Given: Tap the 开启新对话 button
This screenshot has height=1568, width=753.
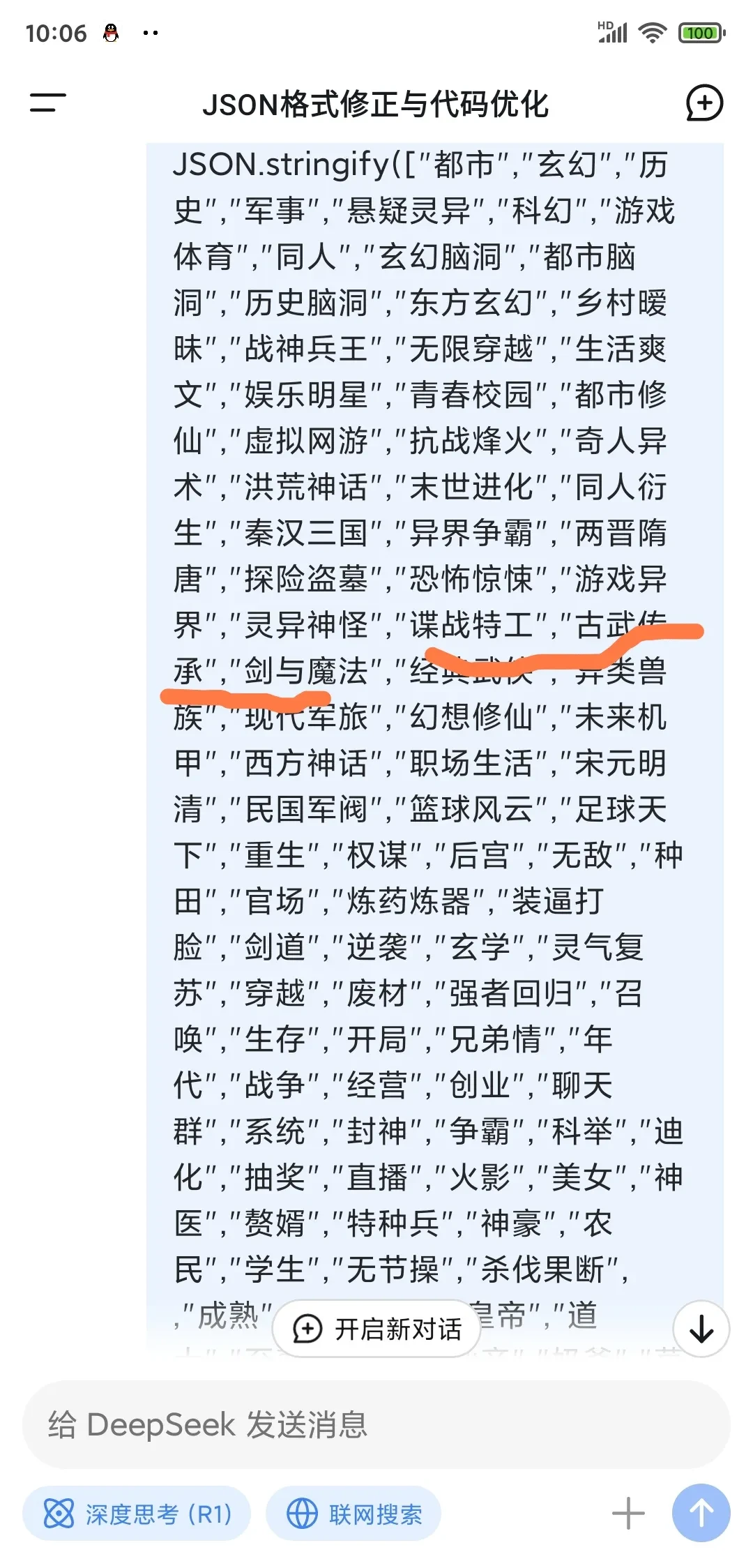Looking at the screenshot, I should 377,1329.
